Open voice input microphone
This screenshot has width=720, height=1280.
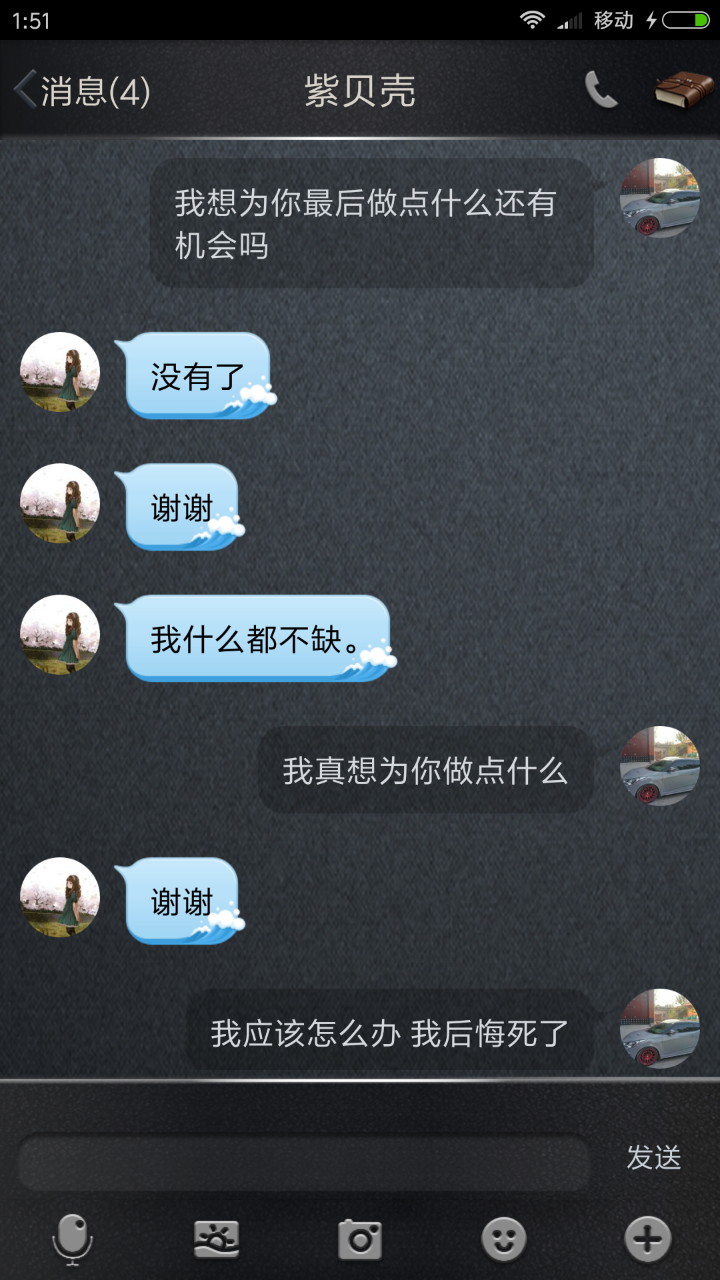tap(72, 1240)
